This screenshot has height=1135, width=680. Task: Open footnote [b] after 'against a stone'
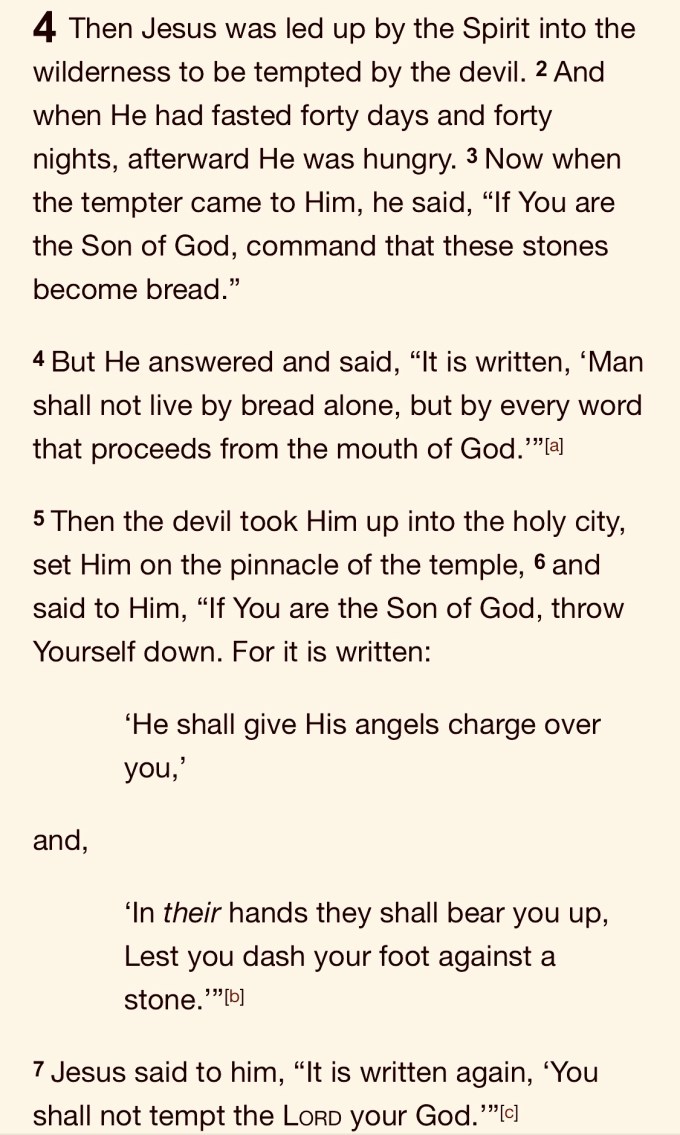234,996
